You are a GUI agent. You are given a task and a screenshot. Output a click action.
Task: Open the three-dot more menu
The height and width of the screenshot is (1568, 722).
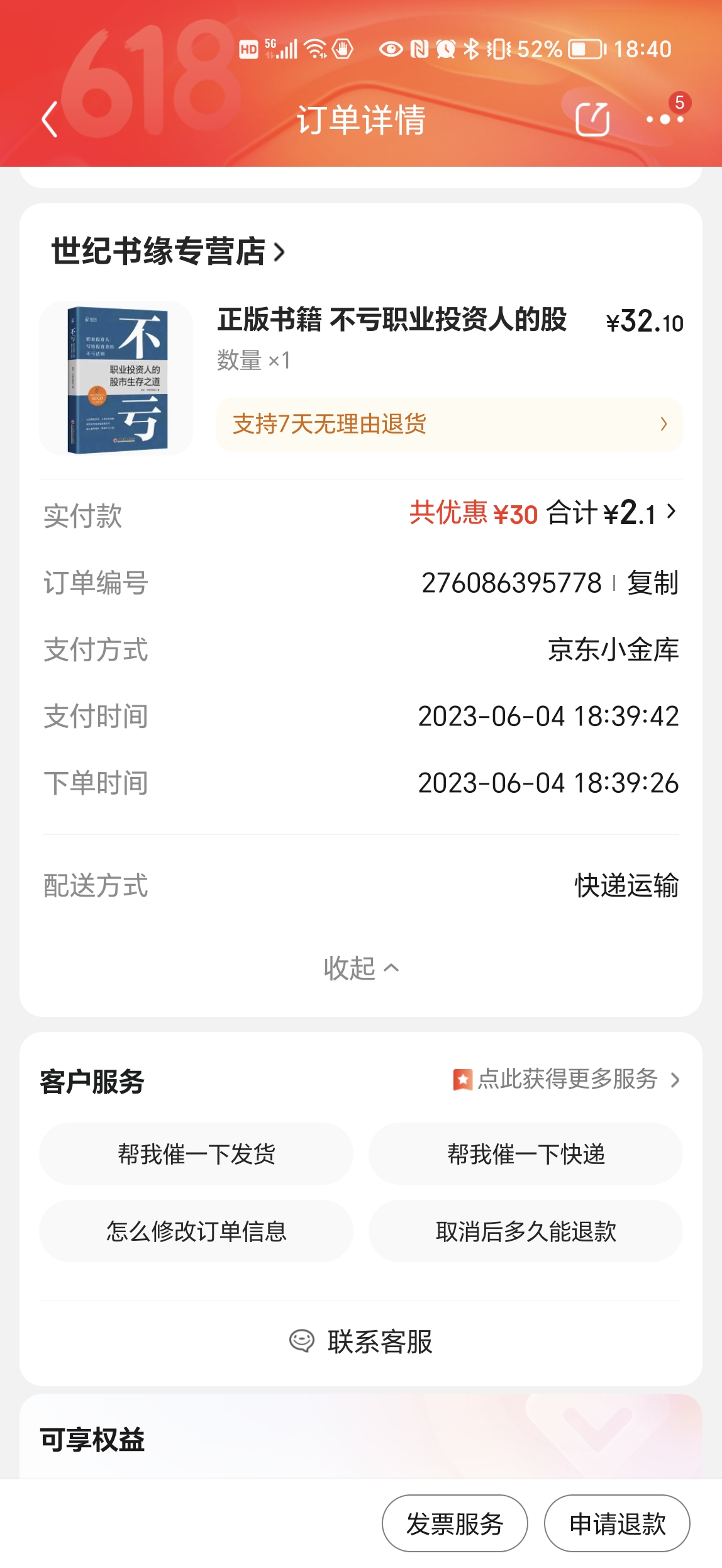(664, 119)
